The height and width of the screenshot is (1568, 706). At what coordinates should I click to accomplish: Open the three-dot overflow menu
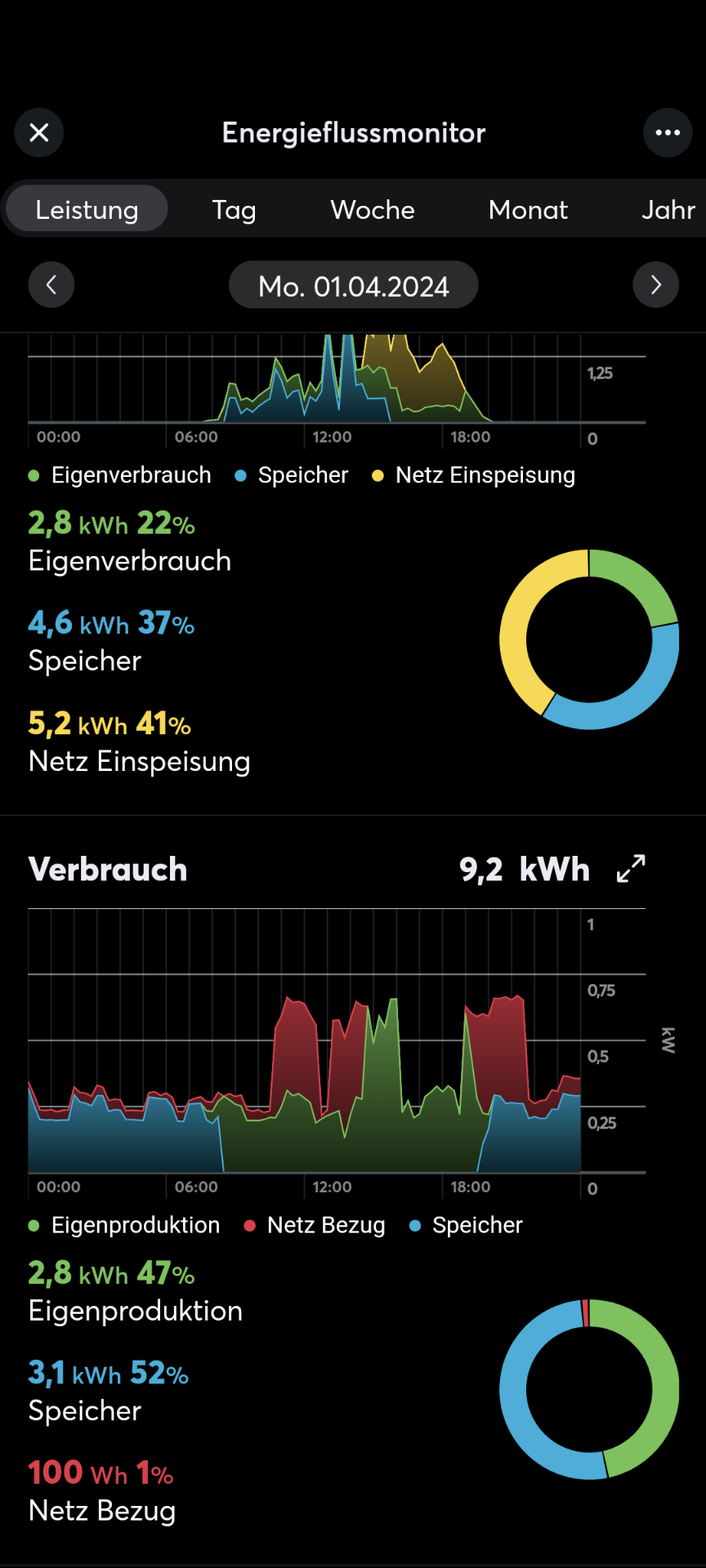[x=667, y=132]
